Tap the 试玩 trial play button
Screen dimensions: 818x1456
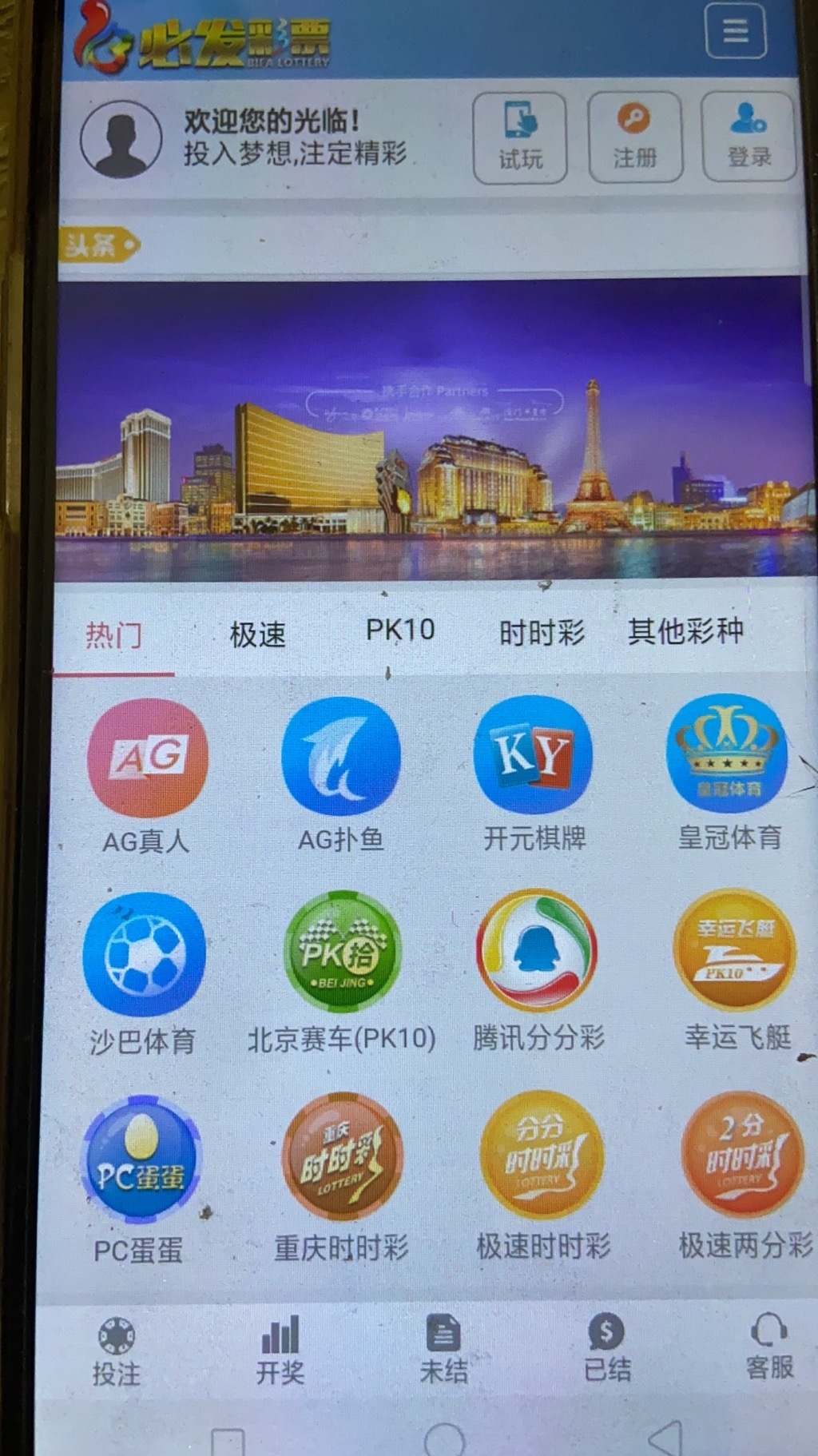coord(520,137)
